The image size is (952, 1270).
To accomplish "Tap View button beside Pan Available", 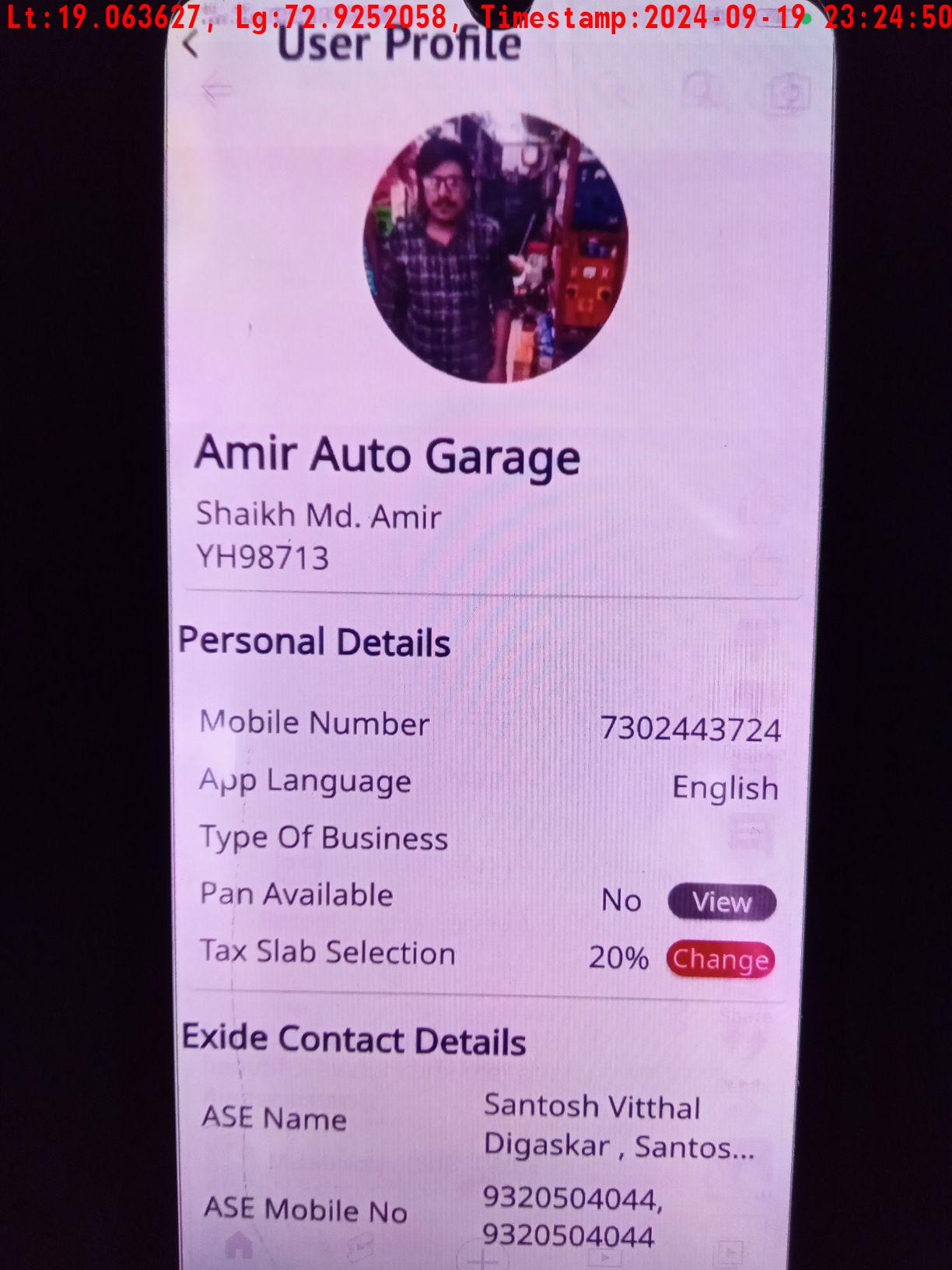I will pyautogui.click(x=721, y=902).
